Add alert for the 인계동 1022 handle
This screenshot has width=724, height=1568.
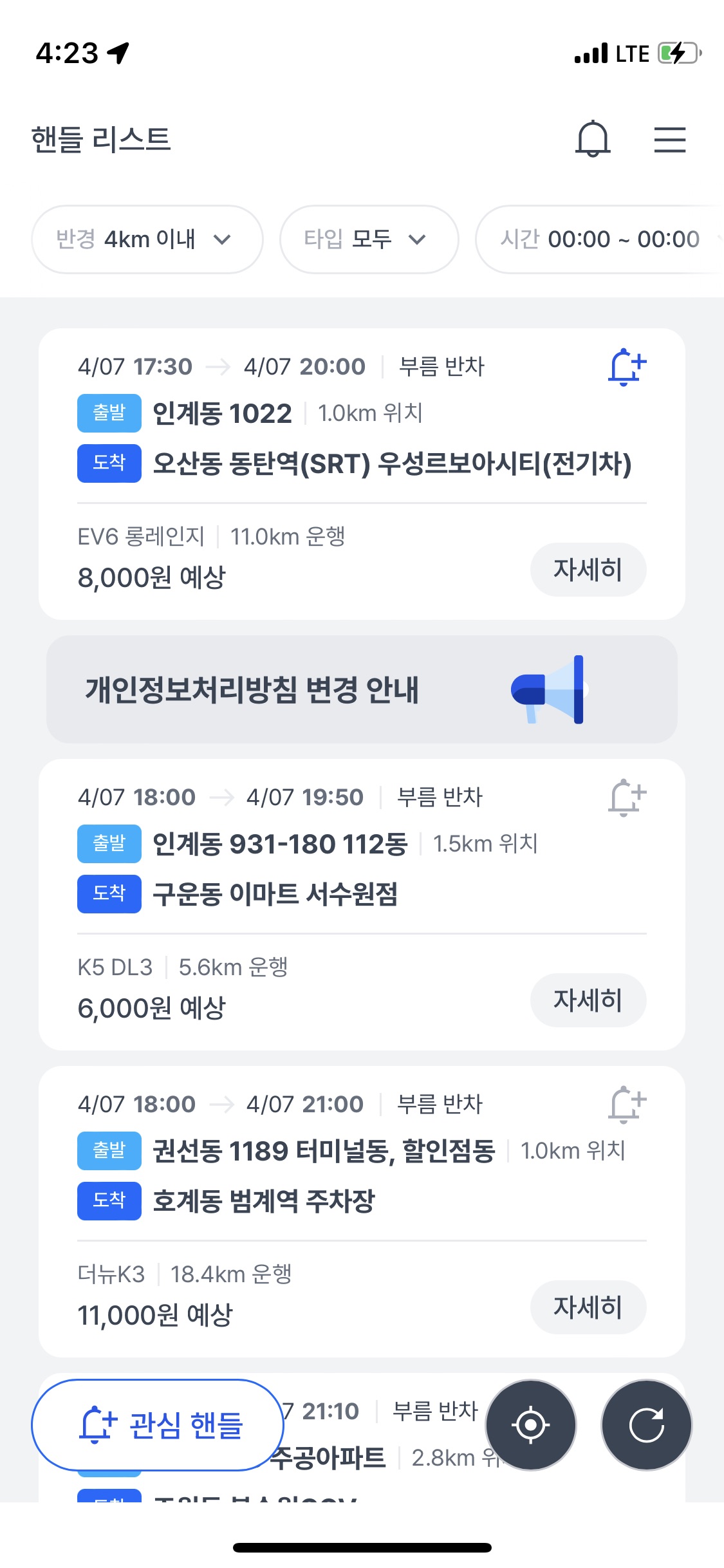(627, 367)
